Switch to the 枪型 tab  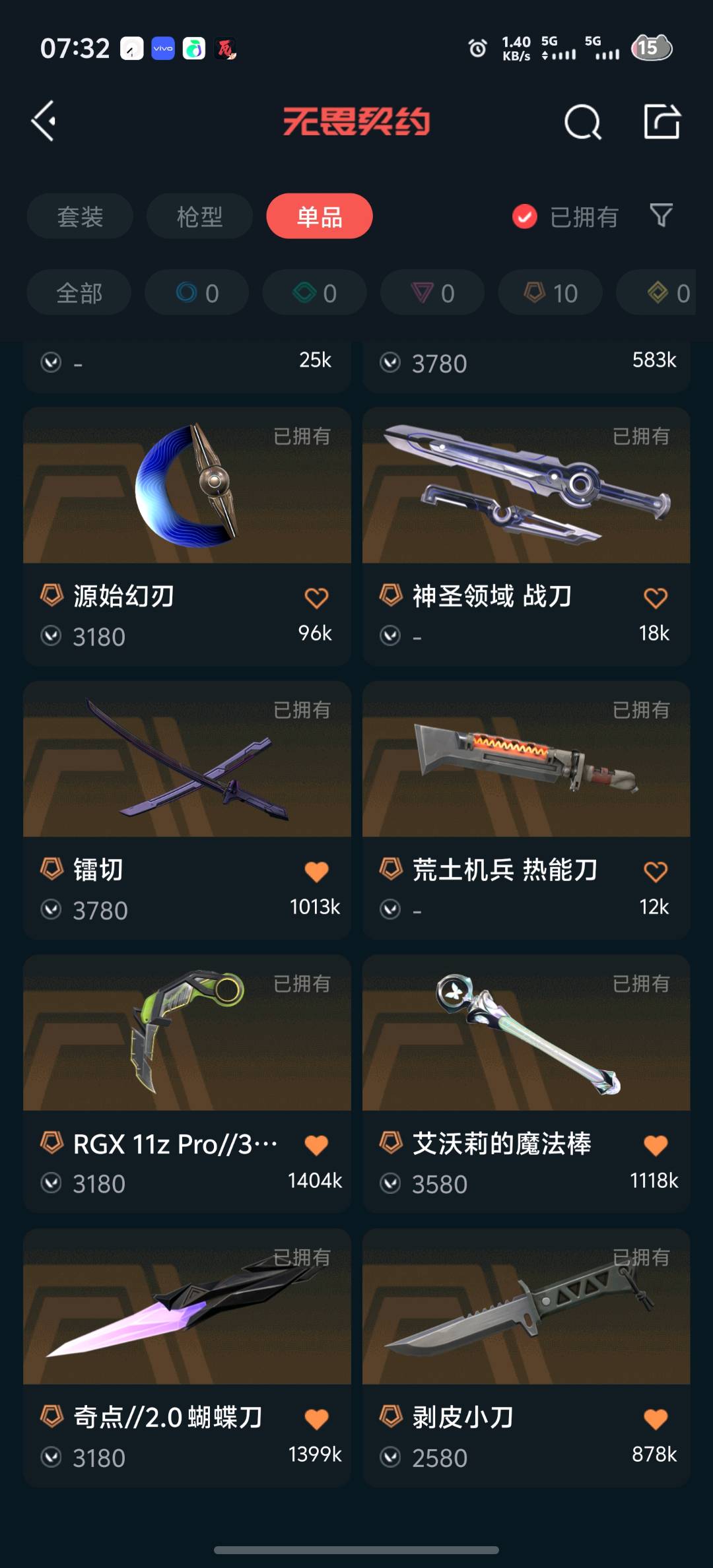point(199,216)
